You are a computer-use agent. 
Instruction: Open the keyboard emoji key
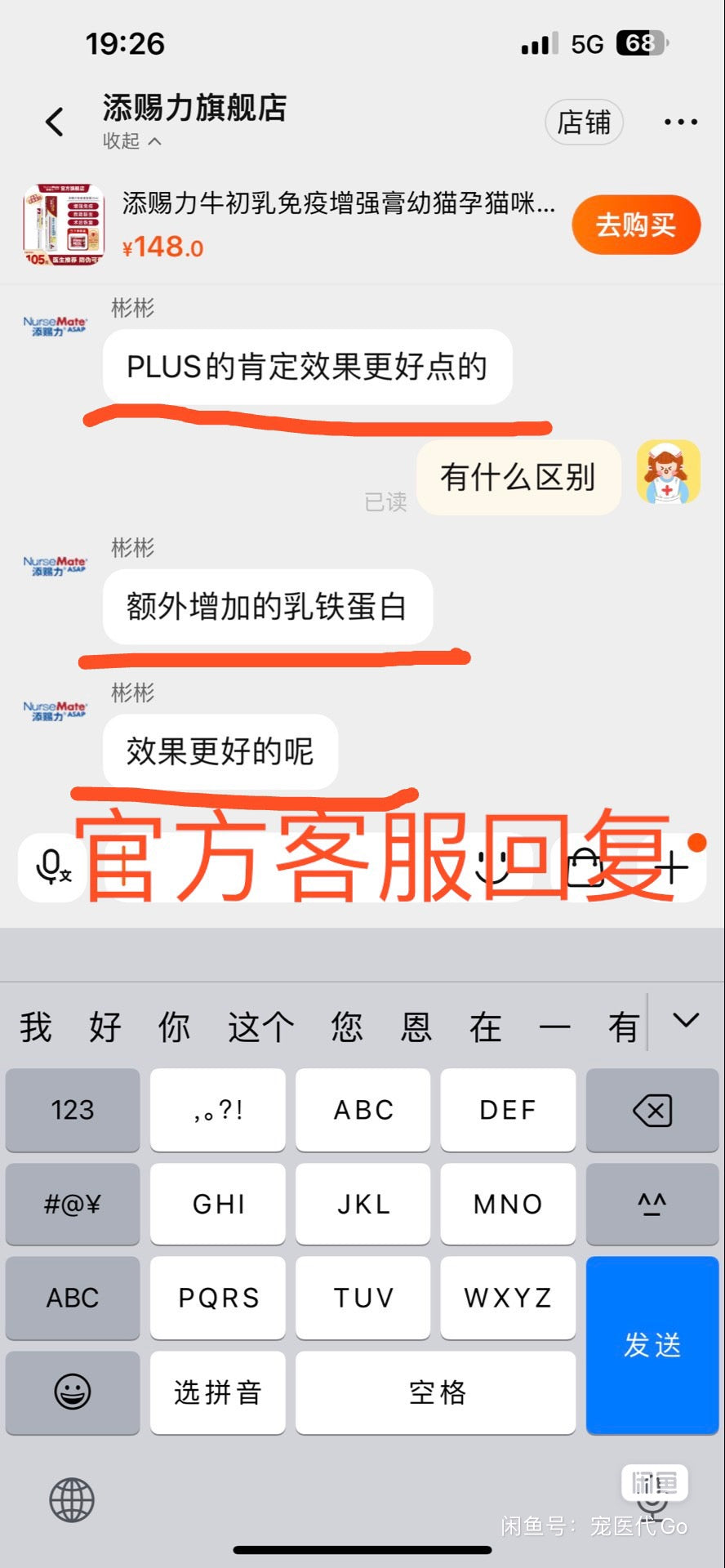tap(73, 1392)
